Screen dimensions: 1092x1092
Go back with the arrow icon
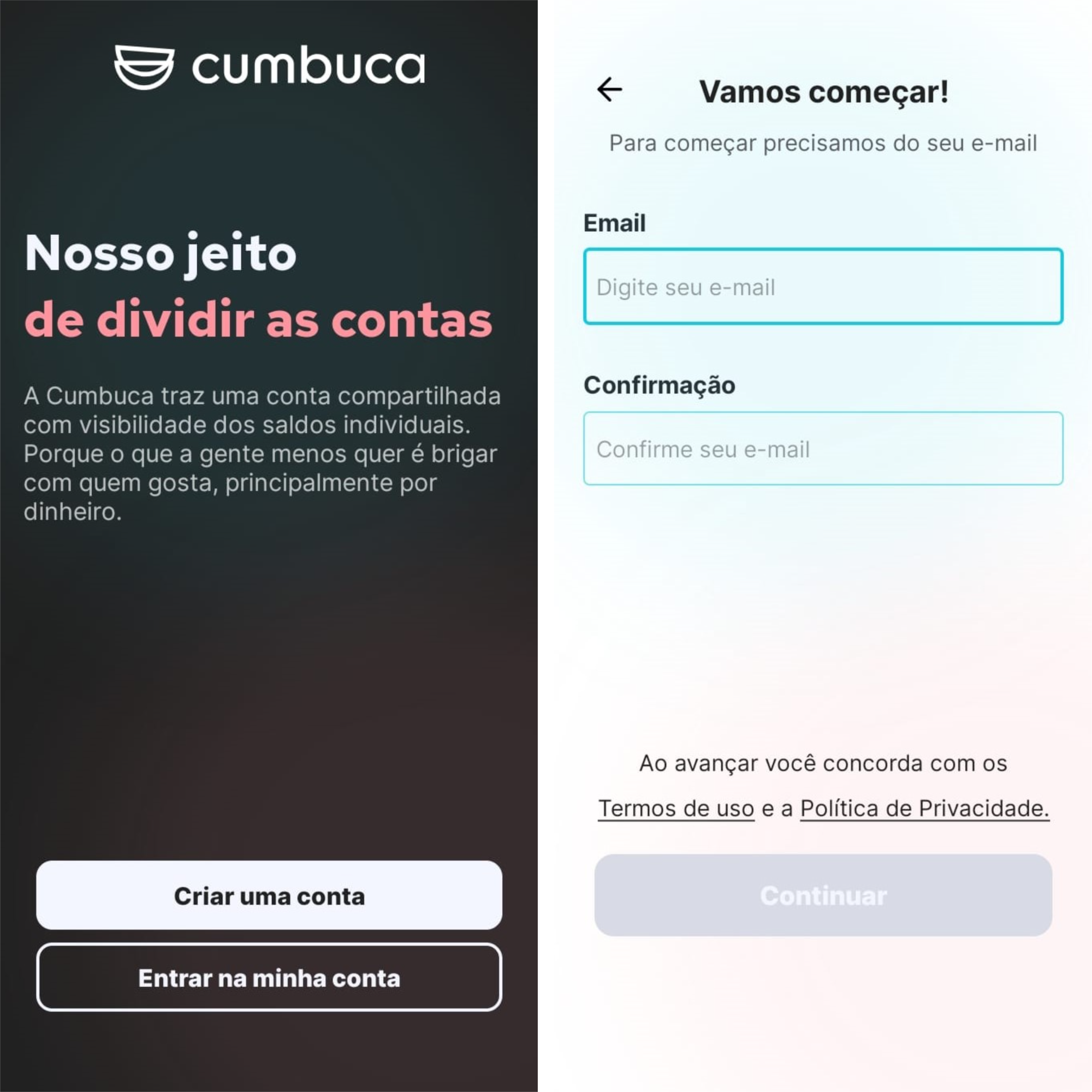pyautogui.click(x=609, y=90)
